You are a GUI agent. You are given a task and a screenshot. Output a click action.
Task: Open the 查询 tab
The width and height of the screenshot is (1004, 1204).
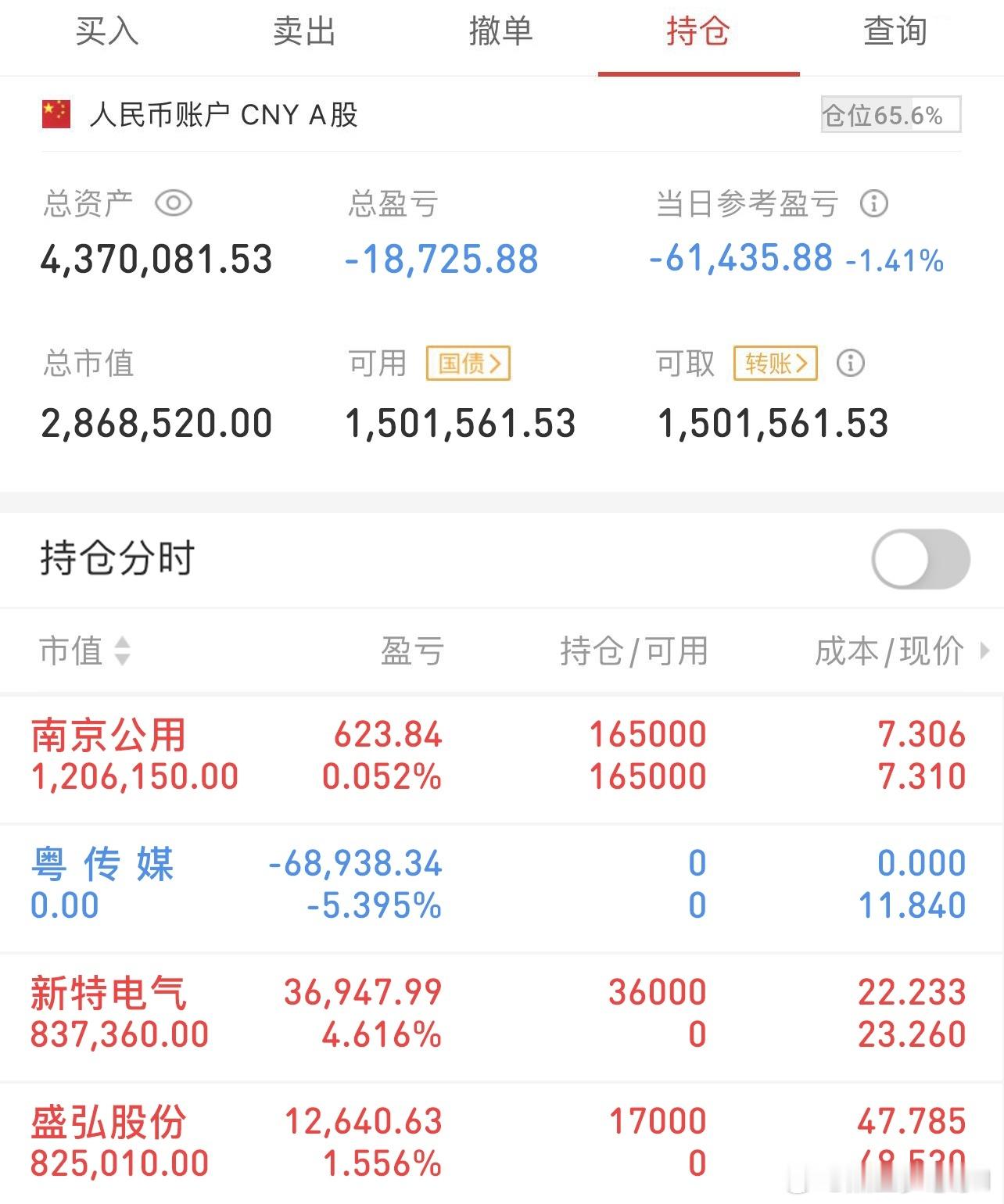(896, 33)
